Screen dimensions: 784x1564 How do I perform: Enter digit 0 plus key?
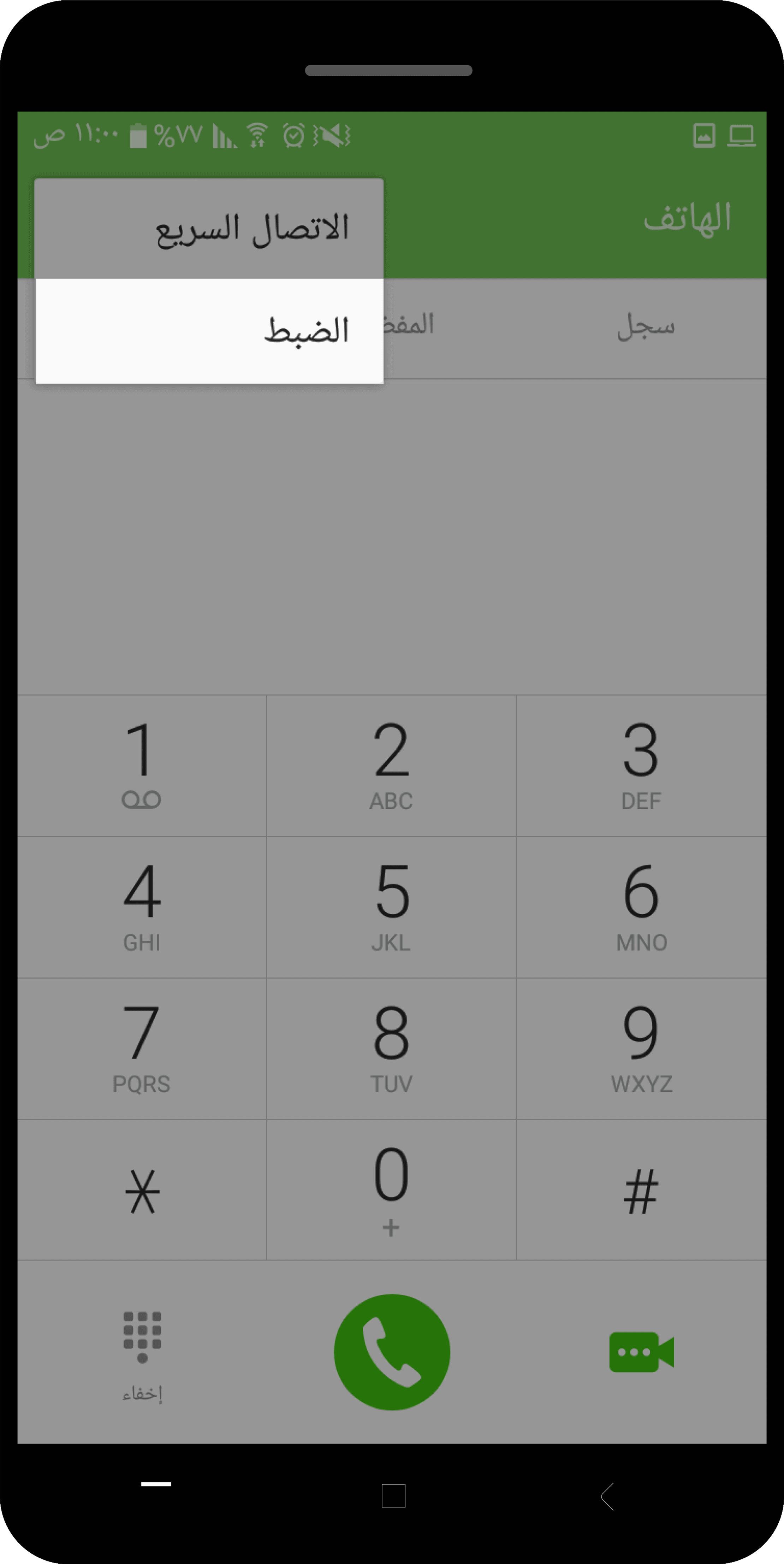click(391, 1190)
